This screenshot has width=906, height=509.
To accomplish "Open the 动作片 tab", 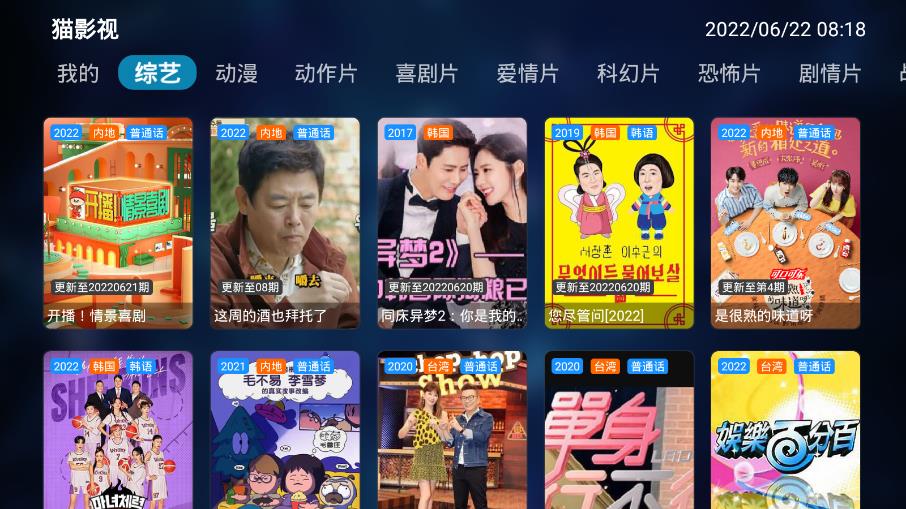I will [325, 73].
